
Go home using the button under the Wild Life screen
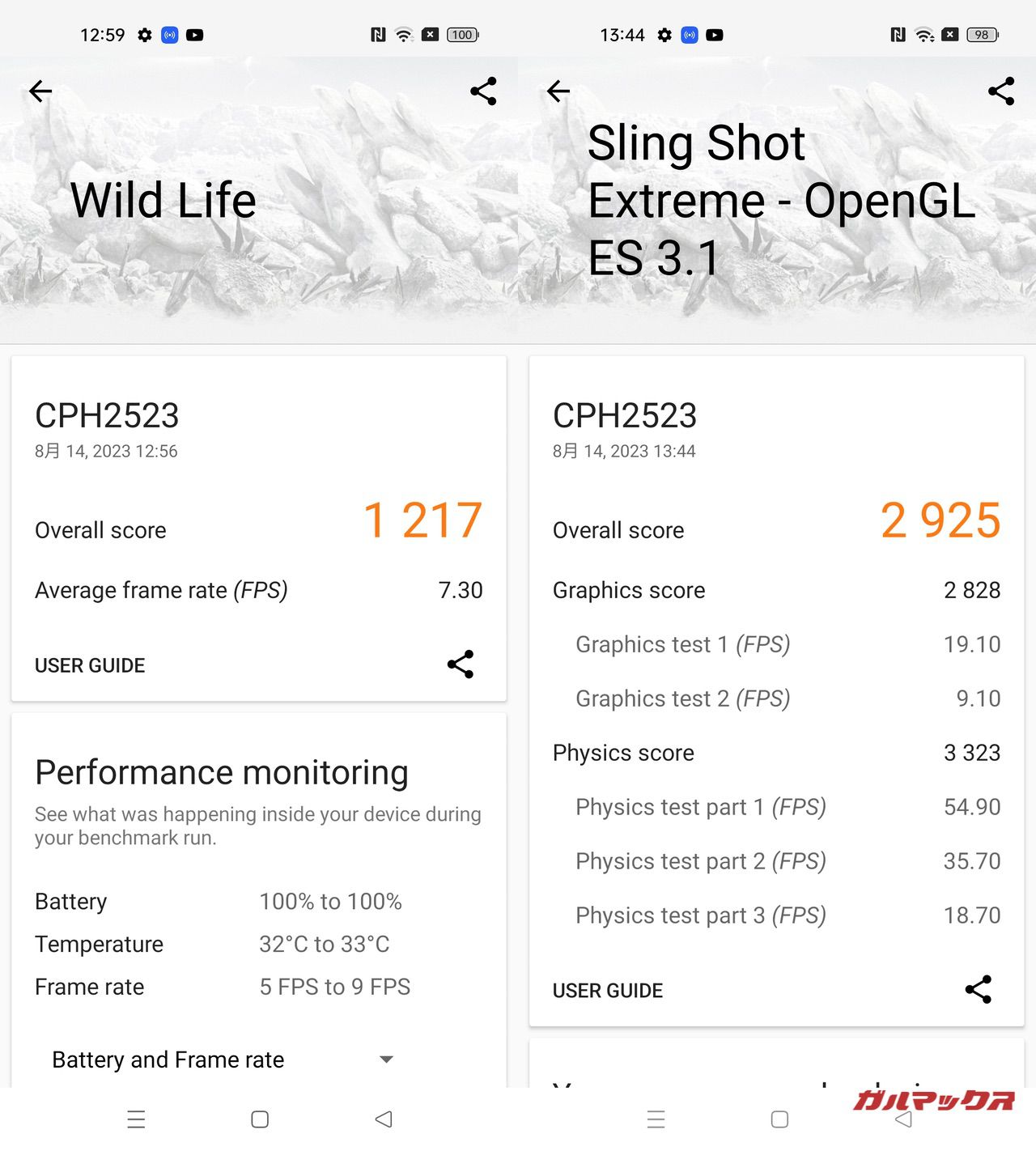point(260,1119)
